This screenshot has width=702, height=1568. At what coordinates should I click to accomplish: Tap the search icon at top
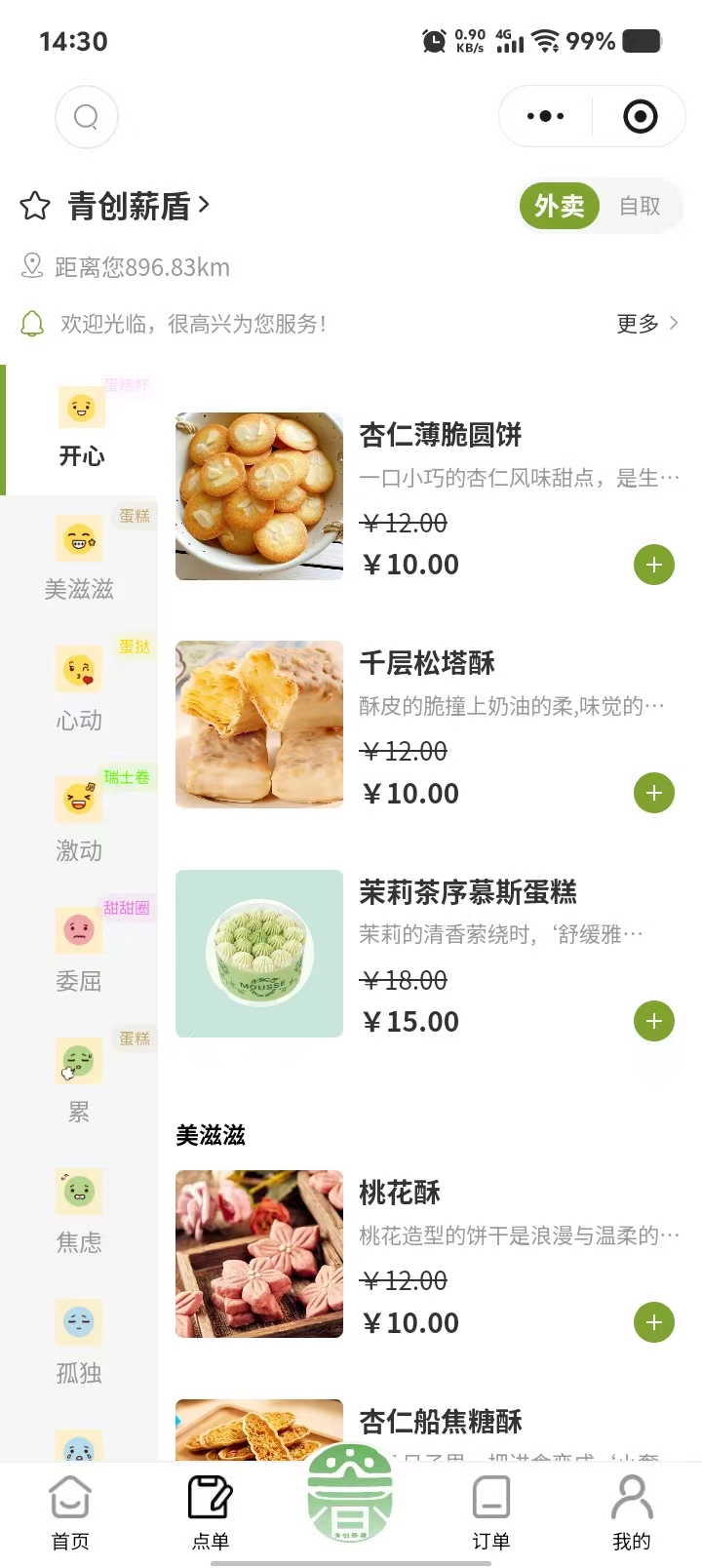pos(87,117)
